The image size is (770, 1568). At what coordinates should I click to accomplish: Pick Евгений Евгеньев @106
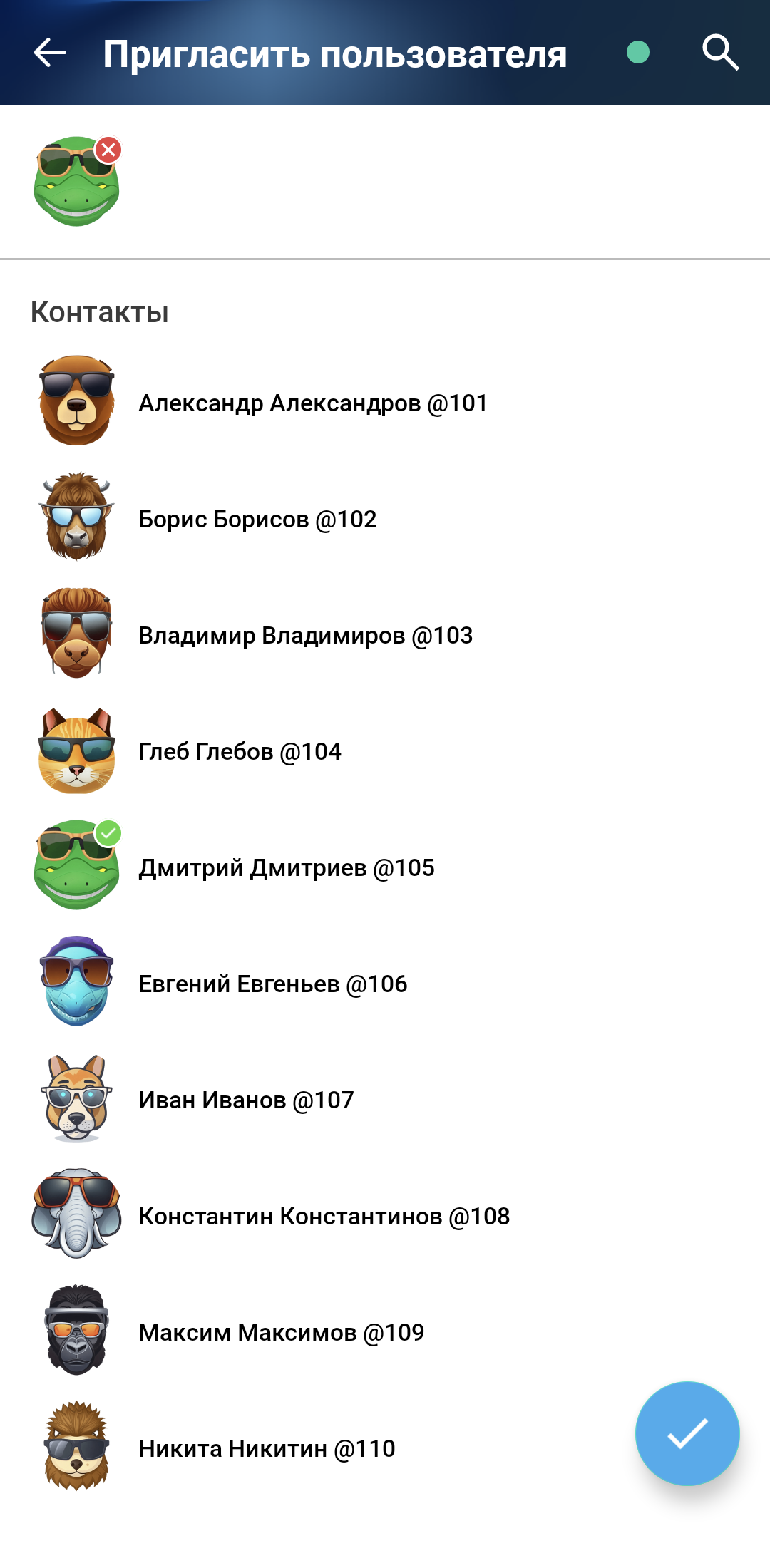coord(272,984)
